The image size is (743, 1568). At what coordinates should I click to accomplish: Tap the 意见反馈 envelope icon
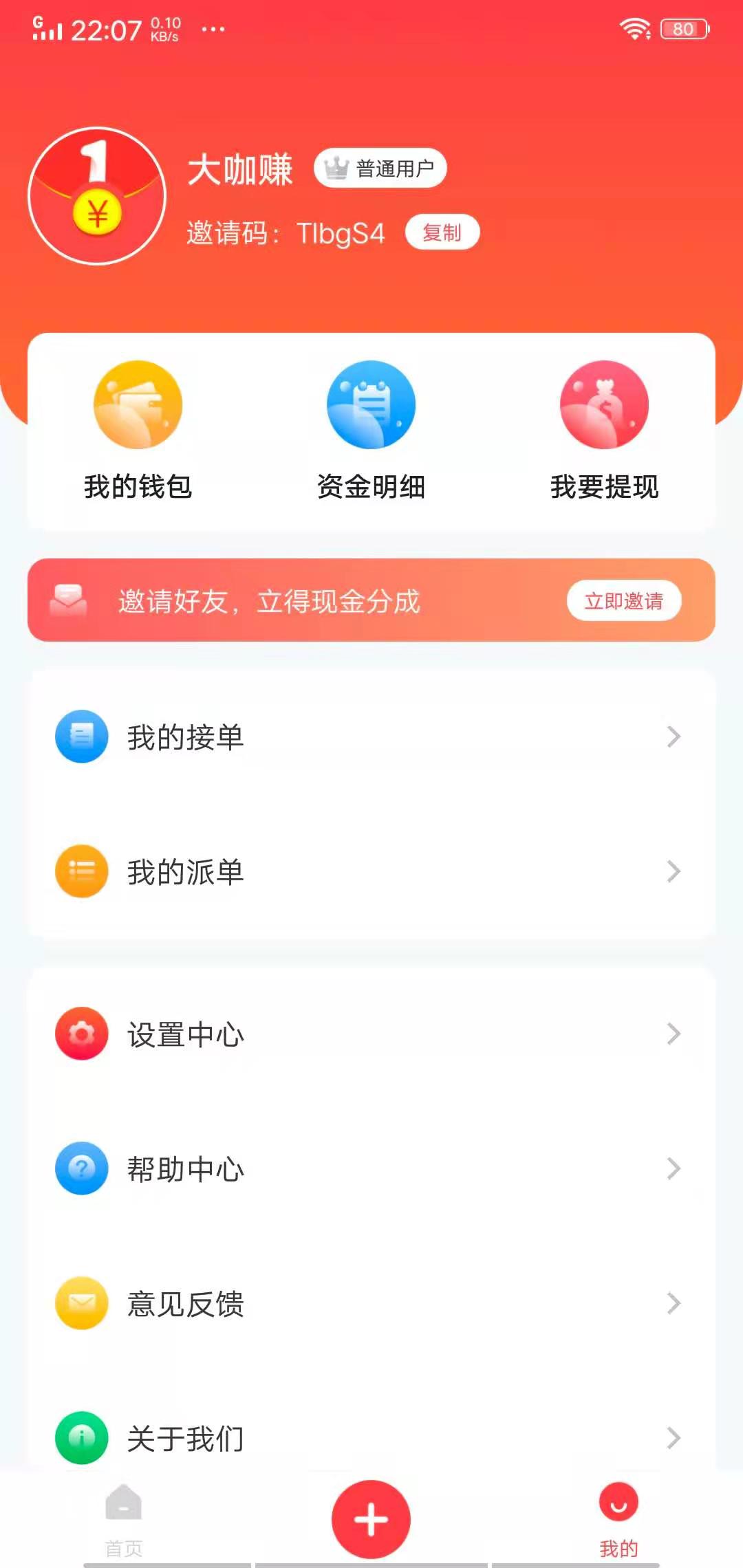coord(80,1303)
